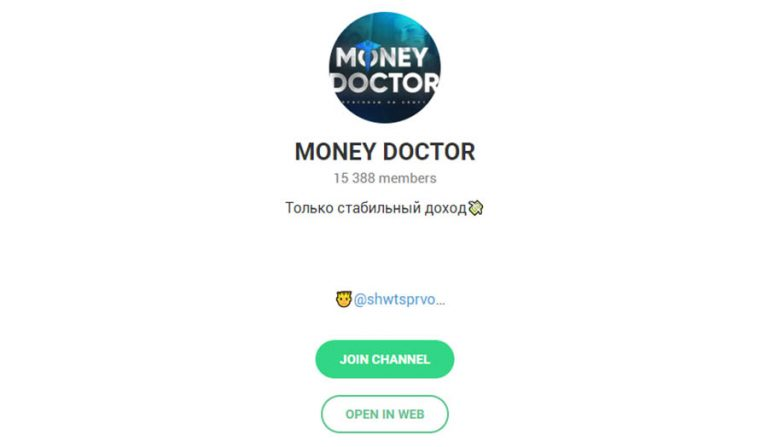
Task: Tap the JOIN CHANNEL button
Action: pyautogui.click(x=384, y=359)
